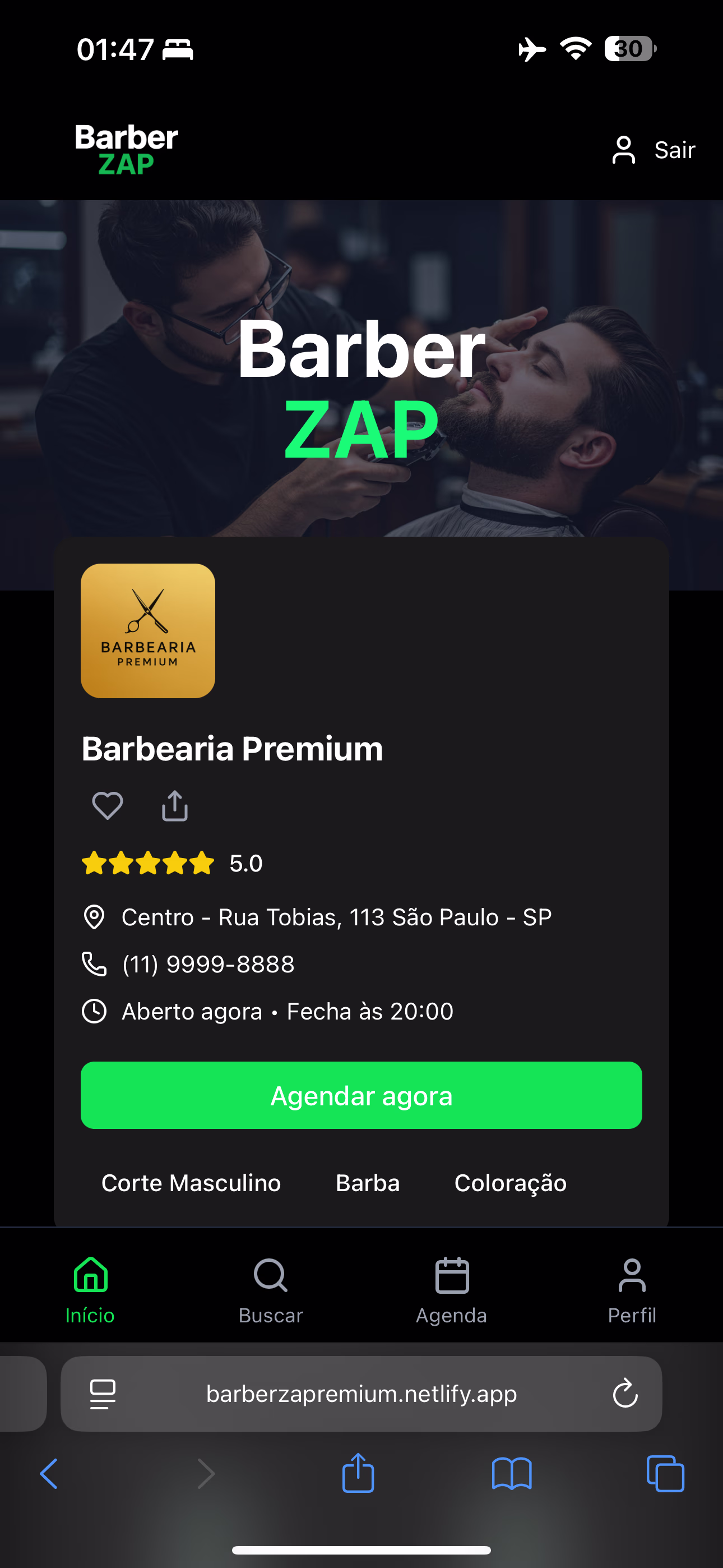Open Safari share sheet in bottom toolbar

coord(358,1474)
